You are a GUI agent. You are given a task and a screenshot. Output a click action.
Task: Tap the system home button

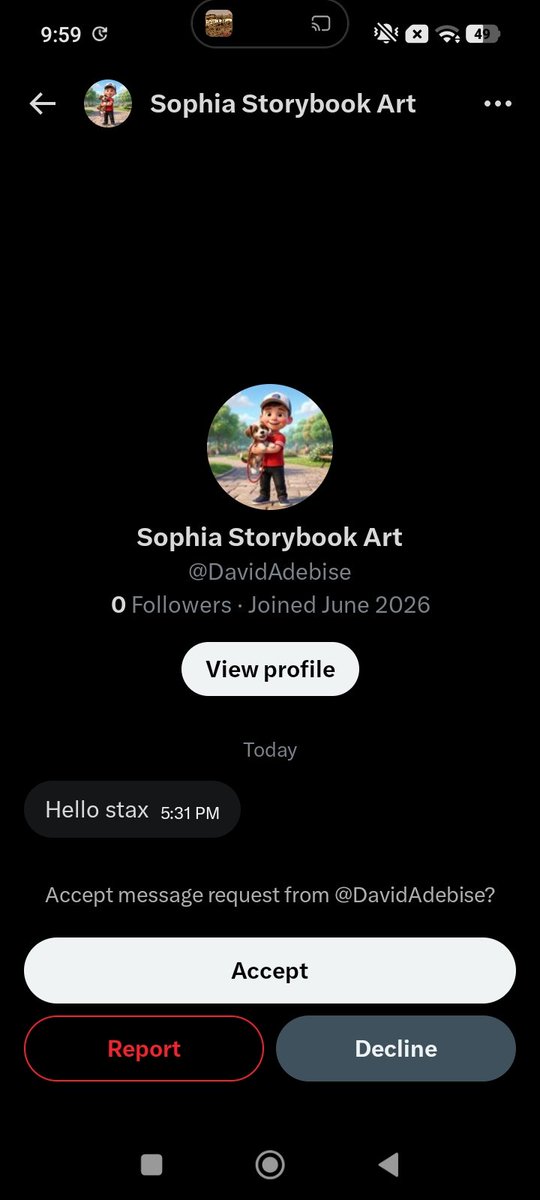[270, 1164]
